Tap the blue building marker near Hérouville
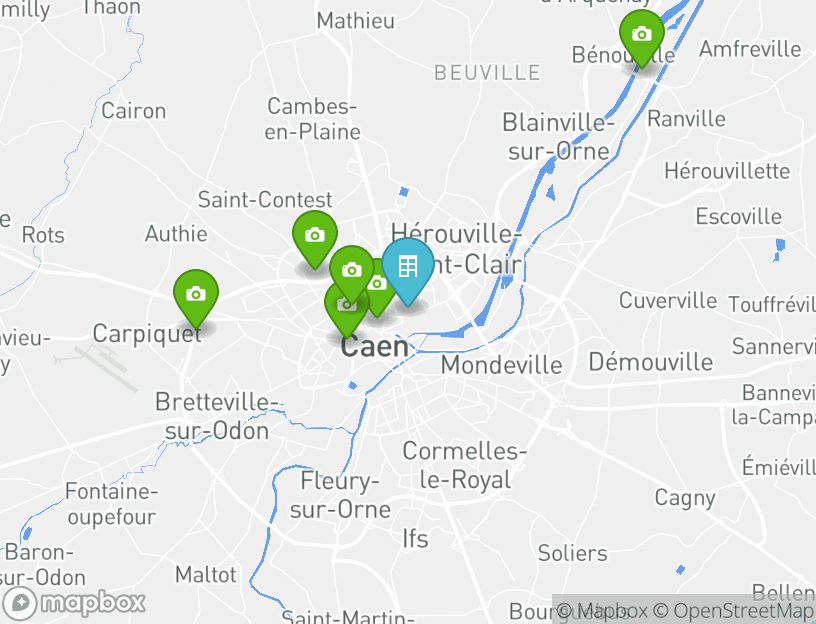 407,266
